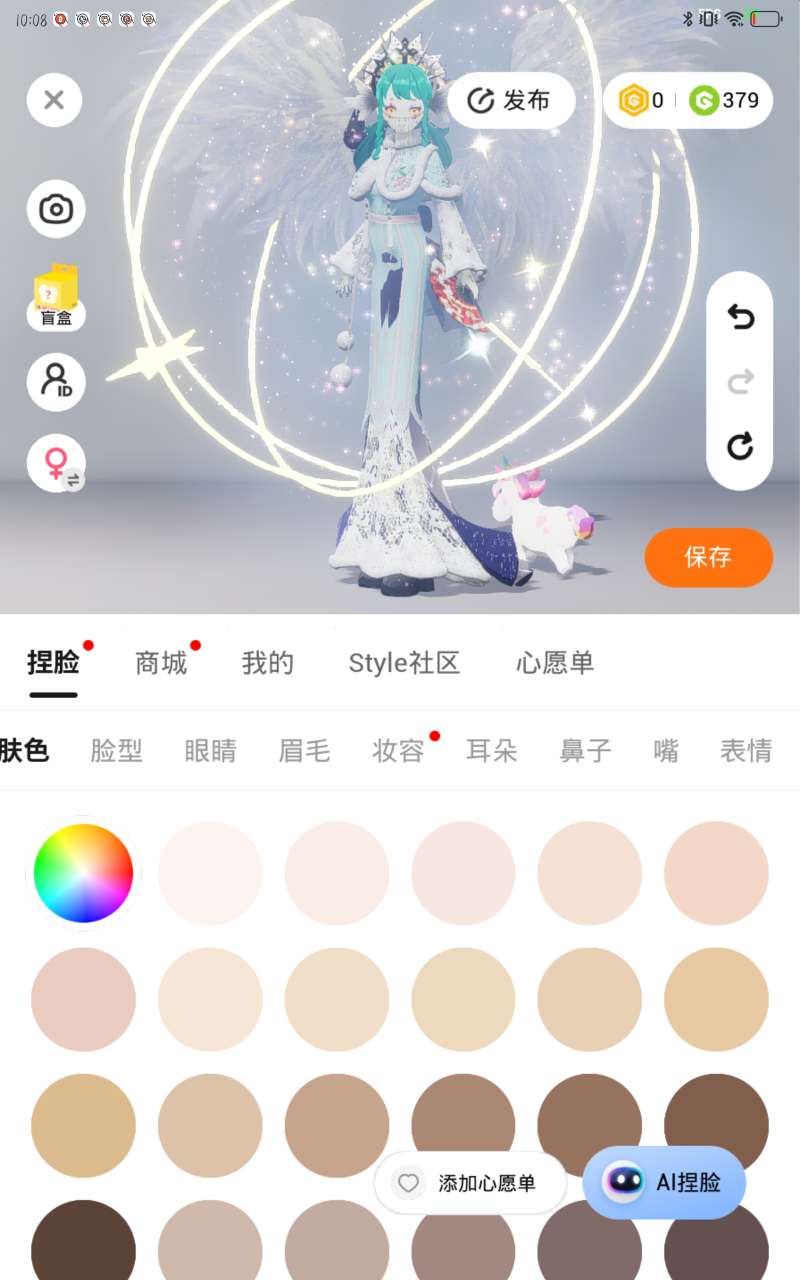Viewport: 800px width, 1280px height.
Task: Open the 心愿单 tab
Action: [555, 663]
